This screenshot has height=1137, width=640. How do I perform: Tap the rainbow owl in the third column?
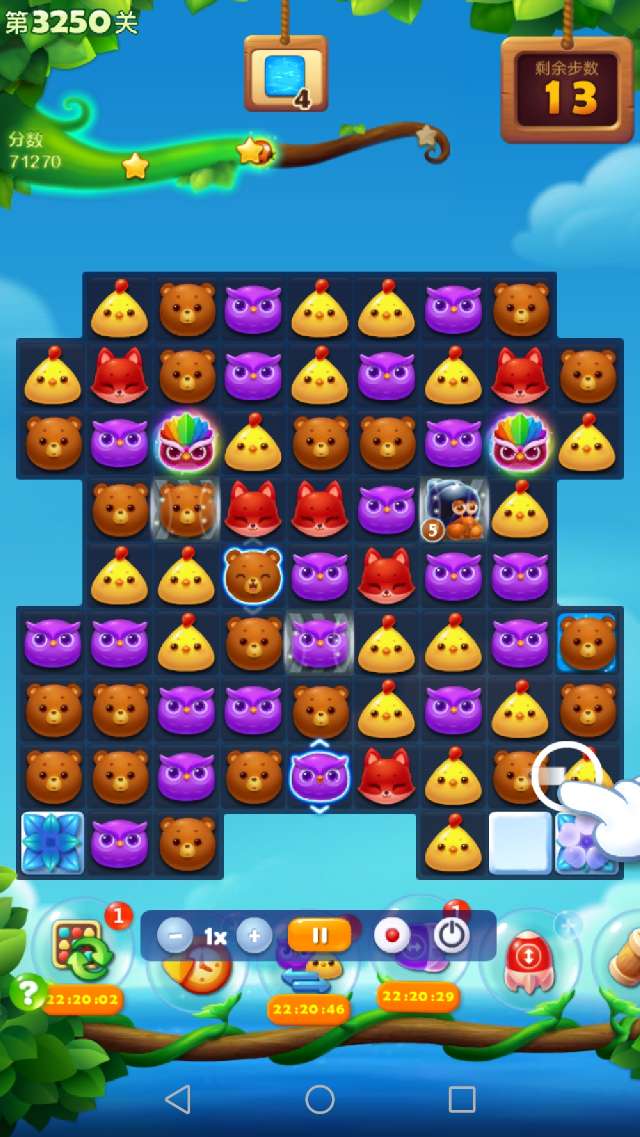coord(187,442)
